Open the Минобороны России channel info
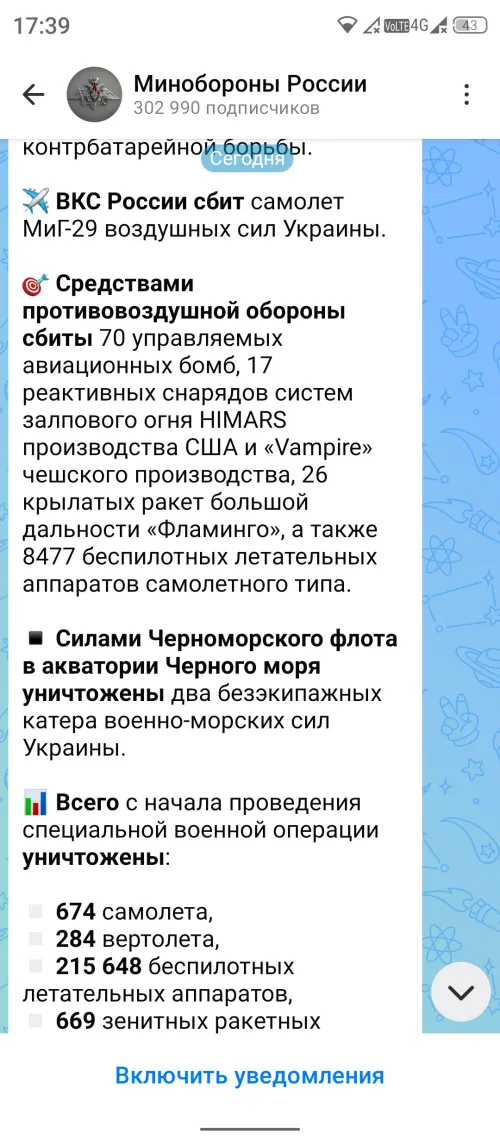 250,95
